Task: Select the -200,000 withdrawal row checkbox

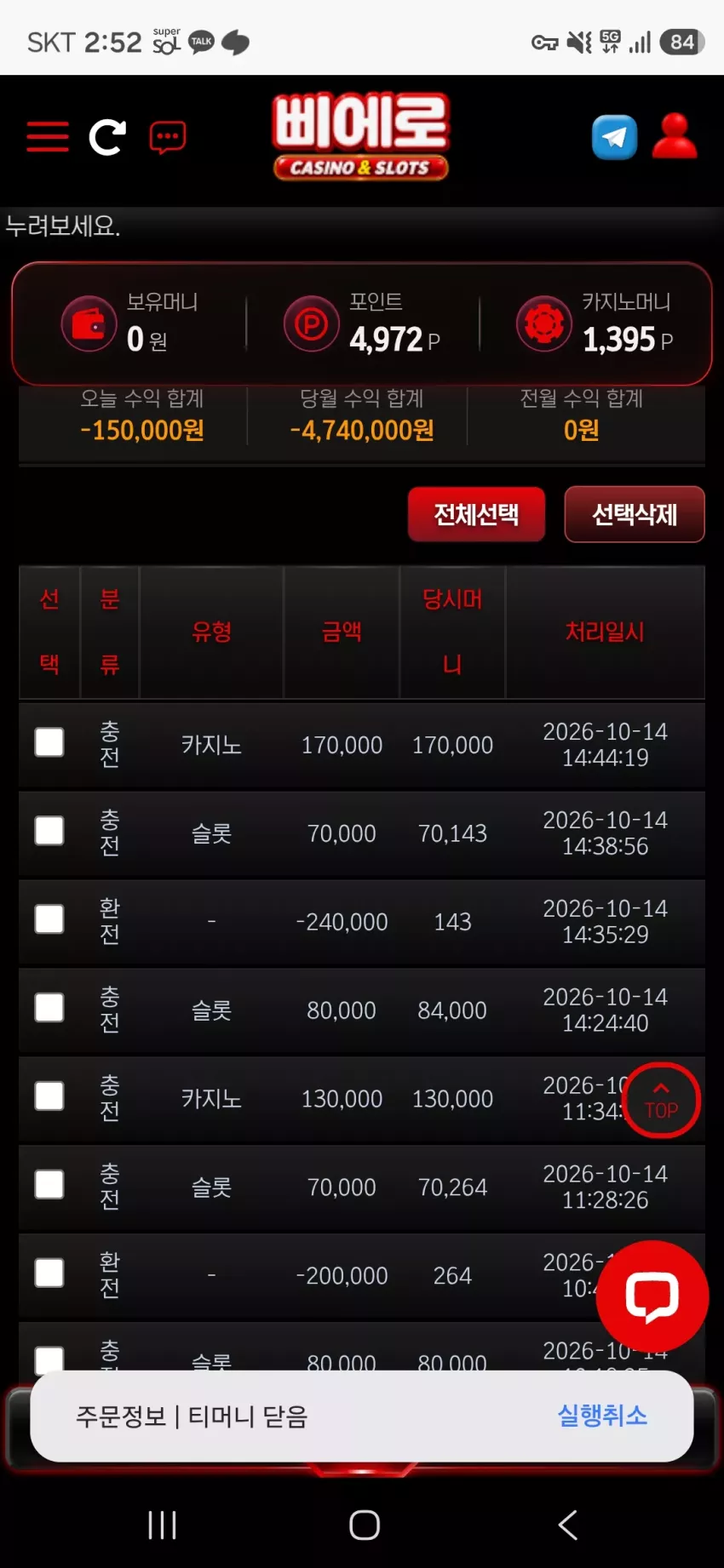Action: click(49, 1273)
